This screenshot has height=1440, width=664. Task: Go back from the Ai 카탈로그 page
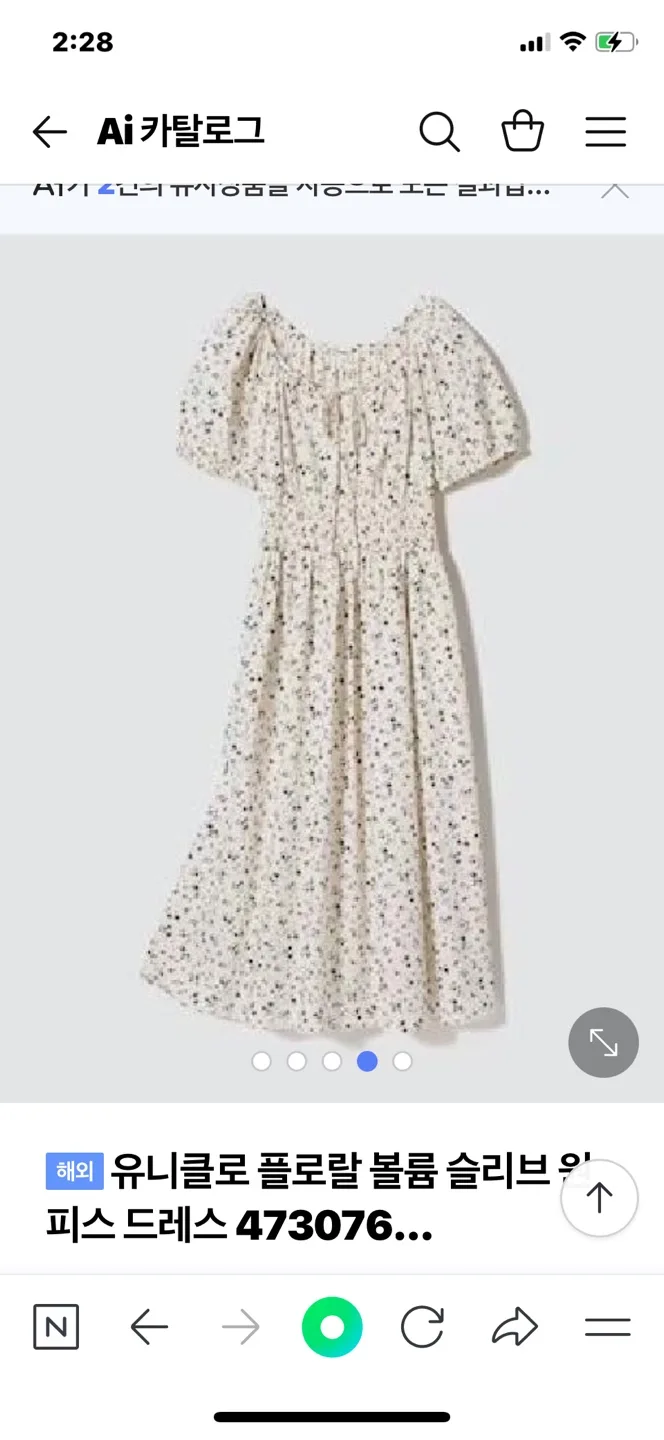(x=49, y=132)
